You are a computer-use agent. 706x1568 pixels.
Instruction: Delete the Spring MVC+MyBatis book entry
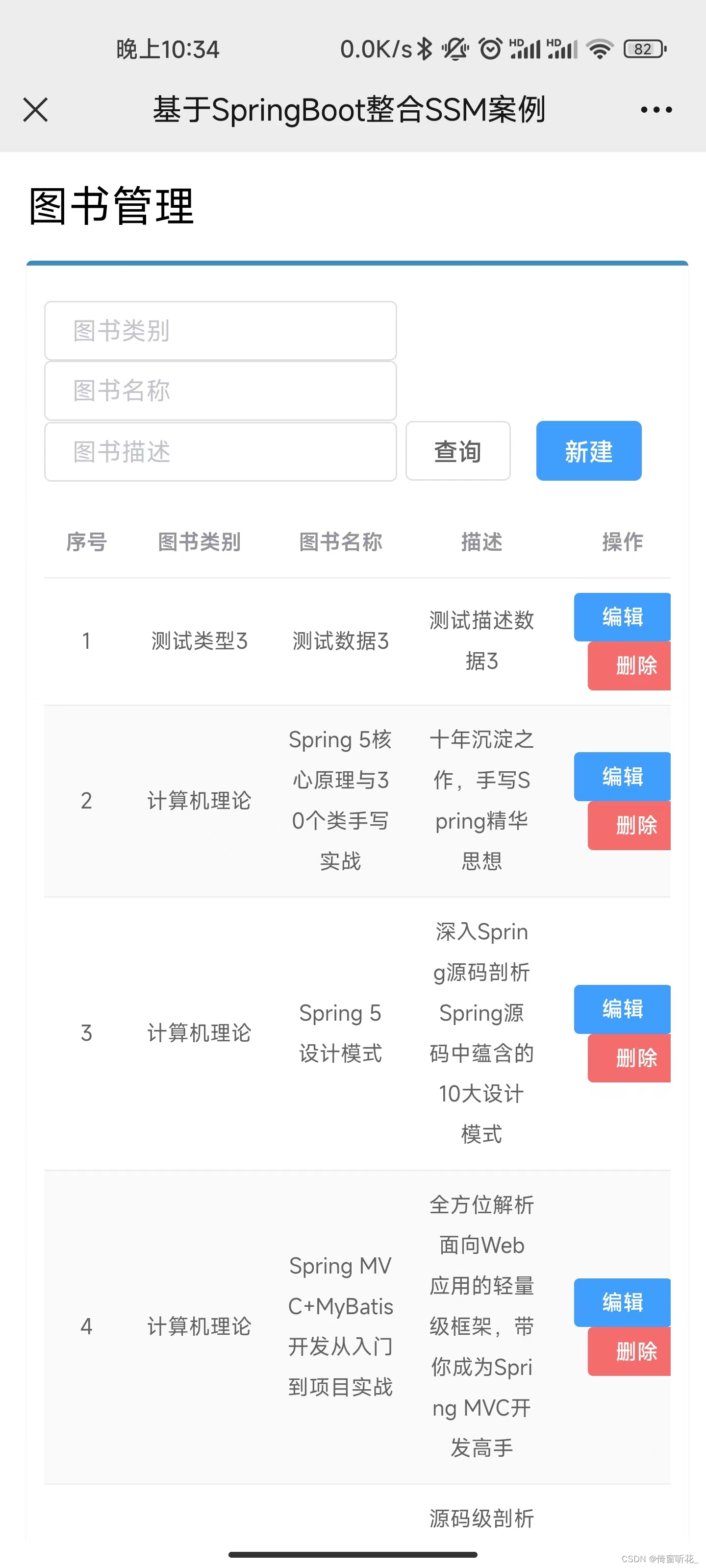coord(629,1352)
